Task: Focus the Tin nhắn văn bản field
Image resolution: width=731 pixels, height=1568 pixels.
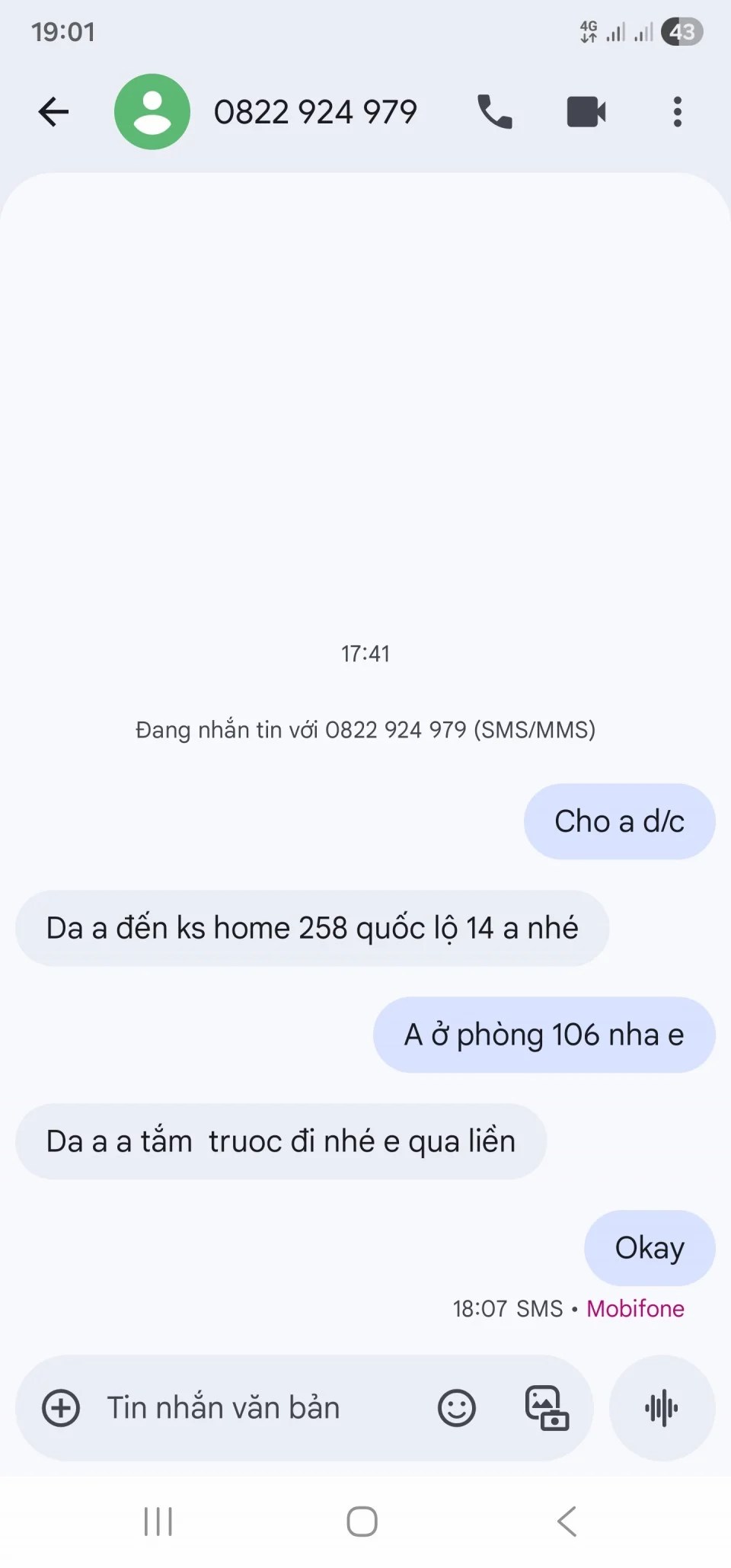Action: [251, 1408]
